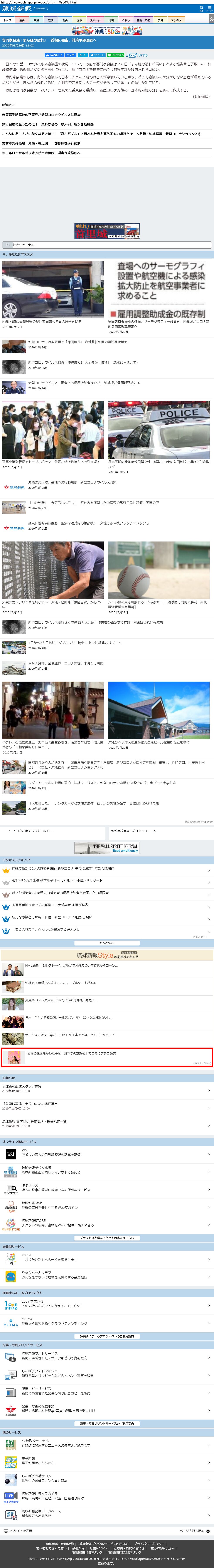214x1568 pixels.
Task: Switch to the スポーツ category tab
Action: click(x=95, y=20)
